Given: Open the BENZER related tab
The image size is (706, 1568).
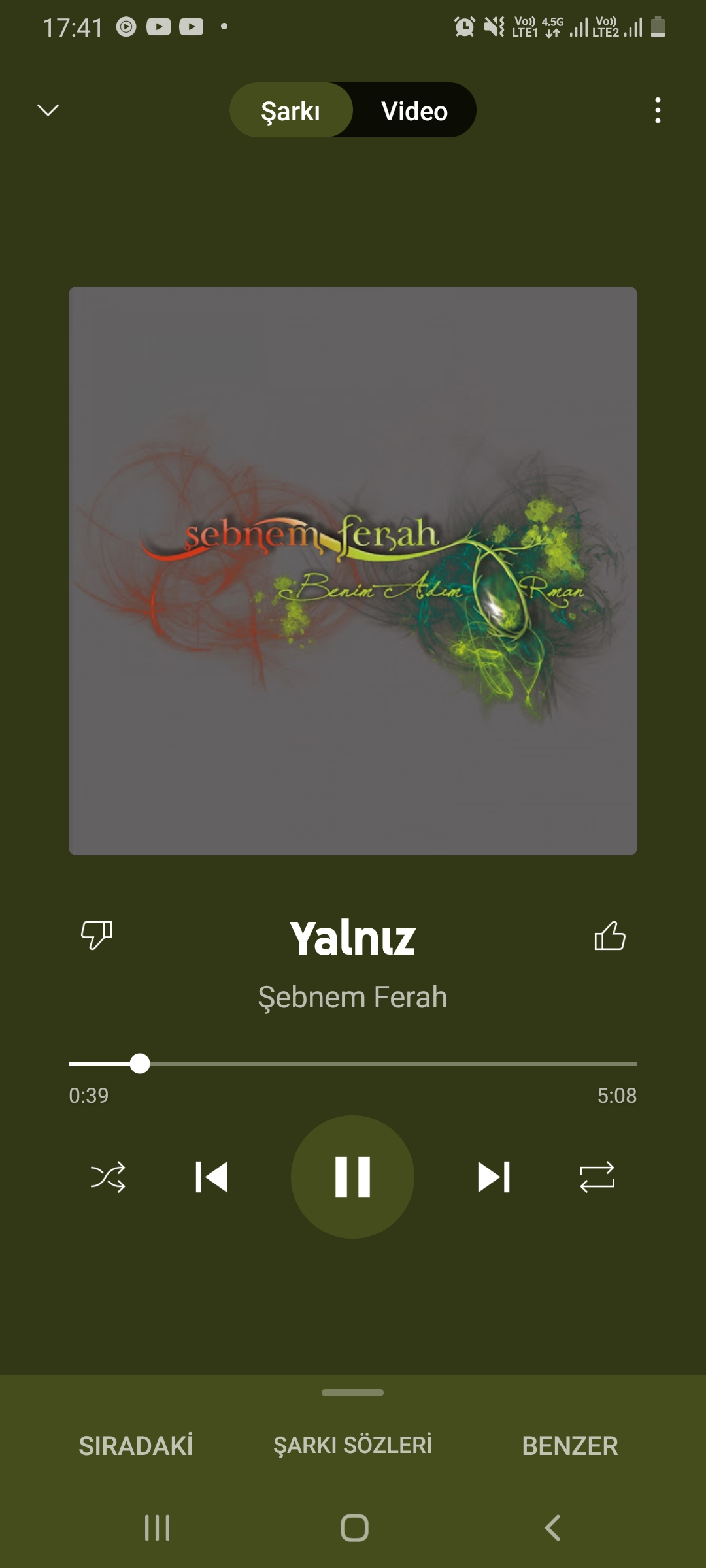Looking at the screenshot, I should 569,1446.
